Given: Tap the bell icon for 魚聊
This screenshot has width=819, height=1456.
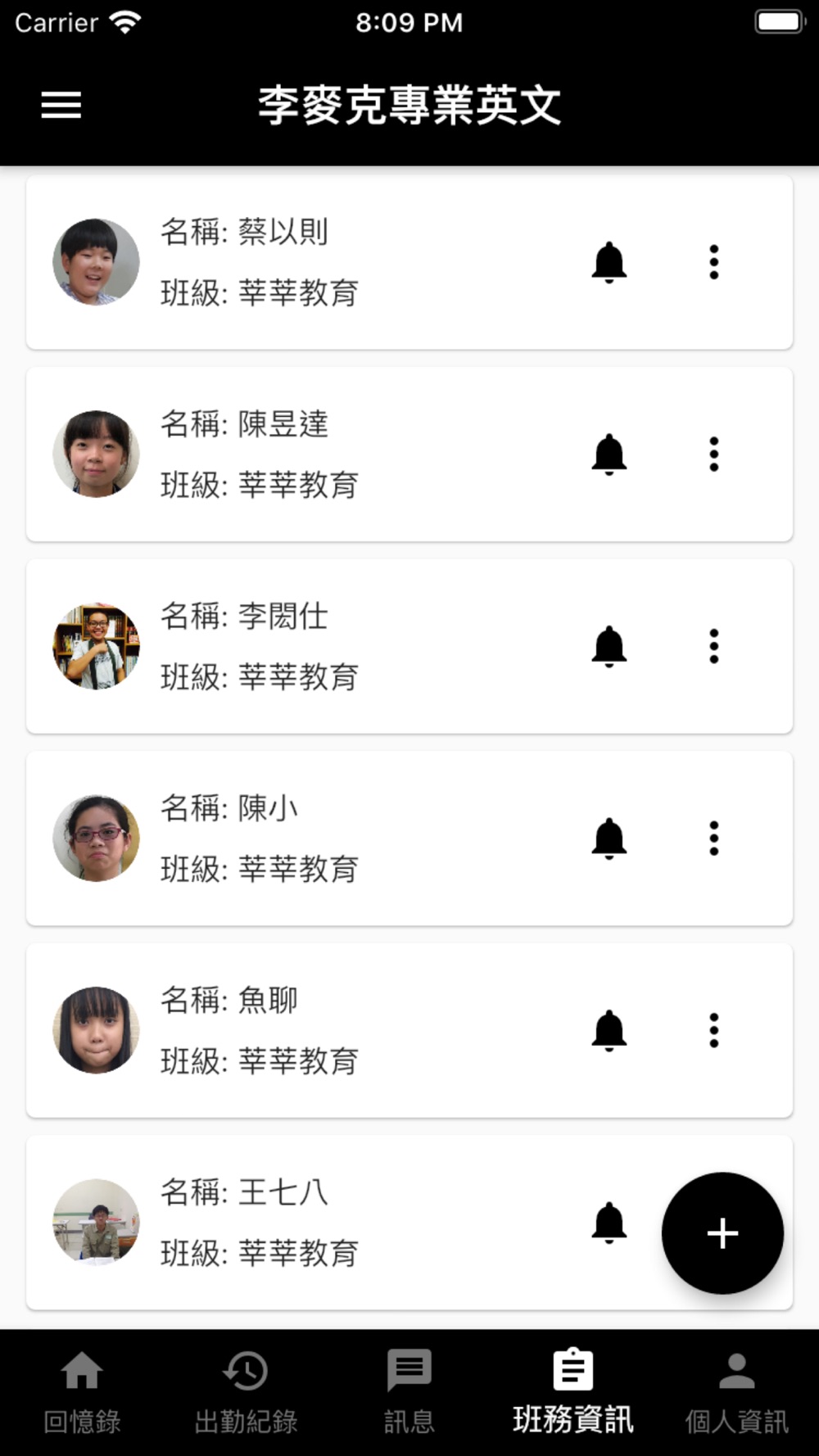Looking at the screenshot, I should (609, 1031).
